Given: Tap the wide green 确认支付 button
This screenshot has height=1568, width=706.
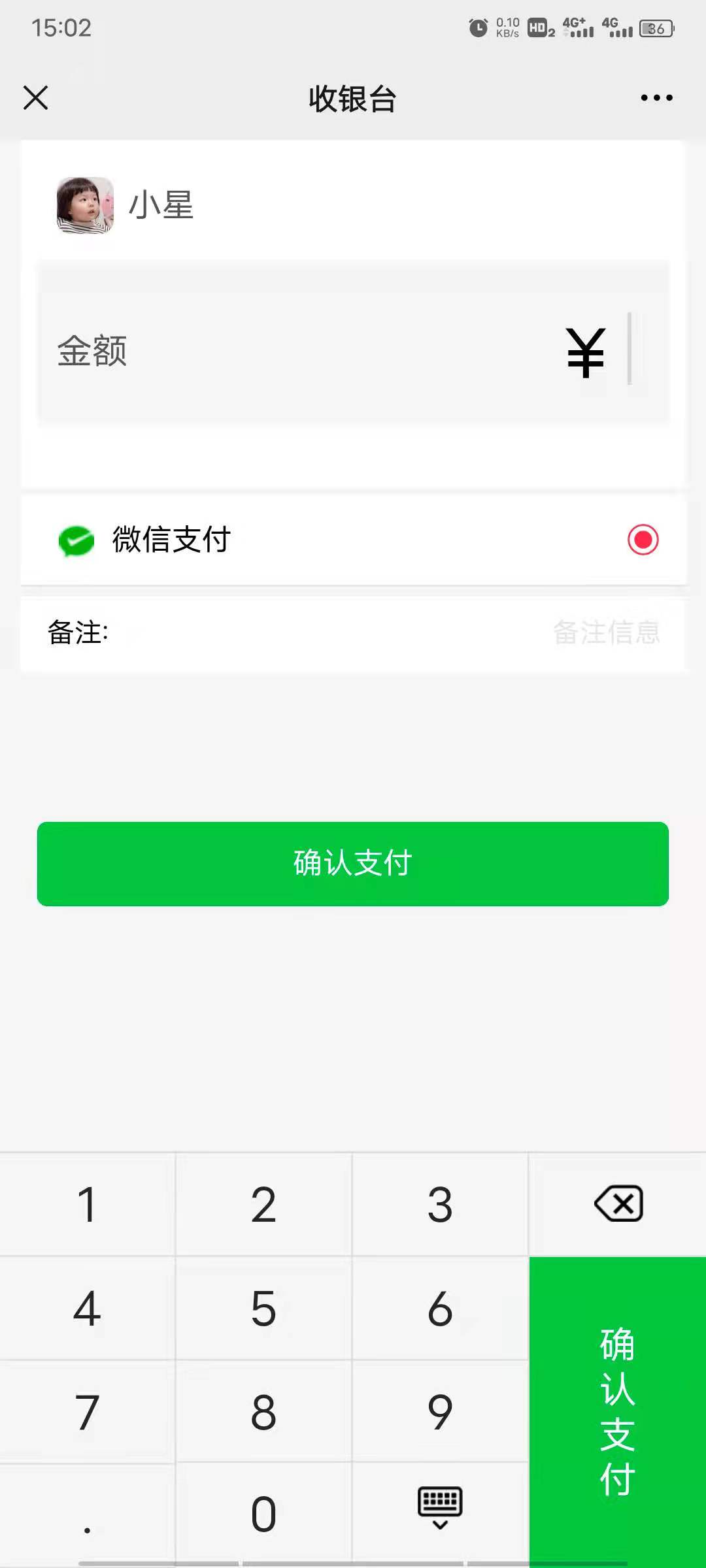Looking at the screenshot, I should click(x=353, y=864).
